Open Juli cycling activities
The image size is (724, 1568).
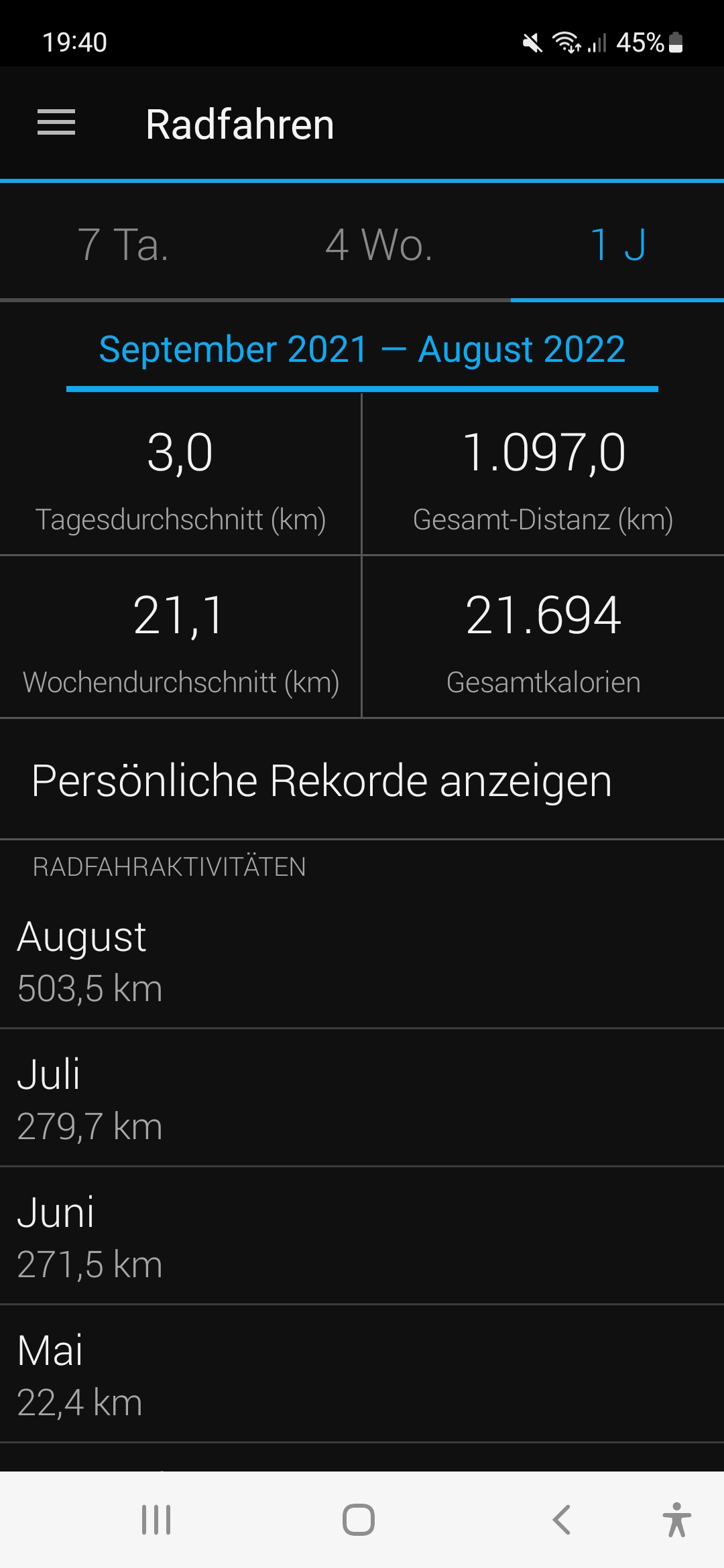pyautogui.click(x=362, y=1099)
